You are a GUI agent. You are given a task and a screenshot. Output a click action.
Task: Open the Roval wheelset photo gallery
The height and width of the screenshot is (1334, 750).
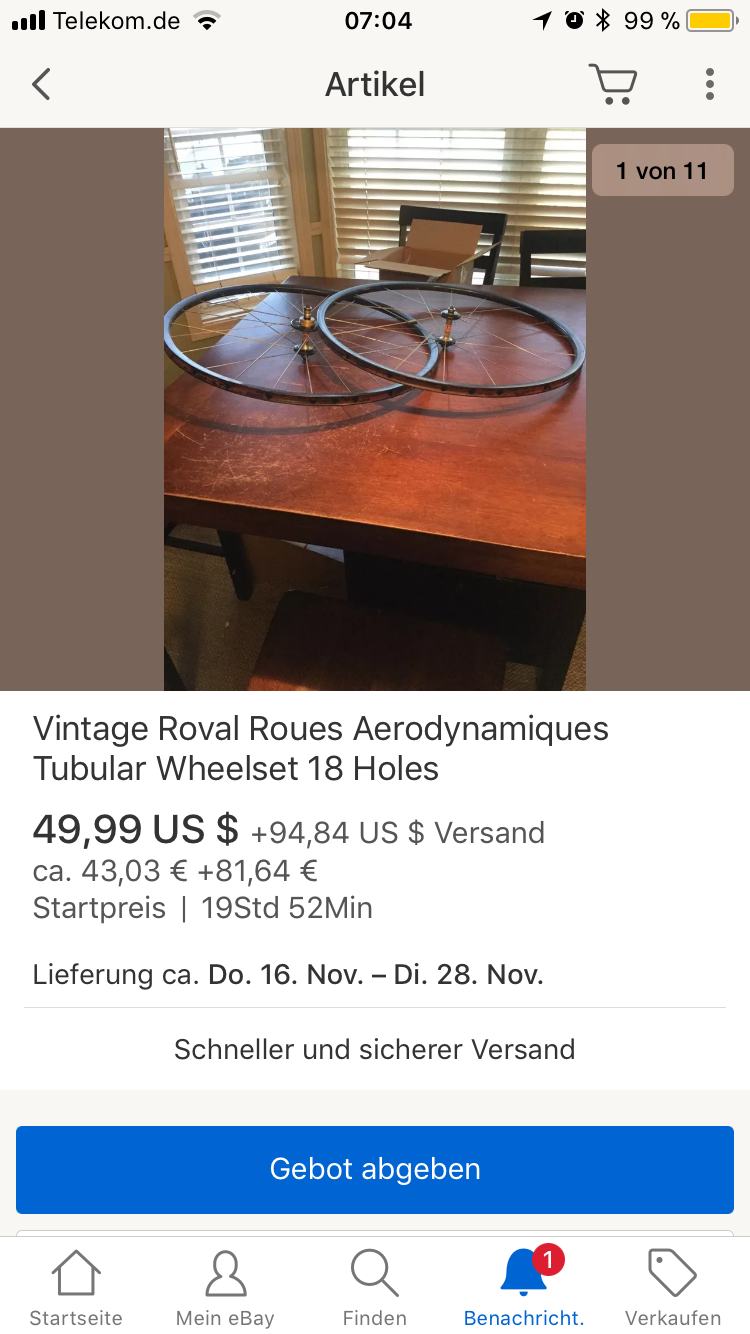(x=375, y=408)
